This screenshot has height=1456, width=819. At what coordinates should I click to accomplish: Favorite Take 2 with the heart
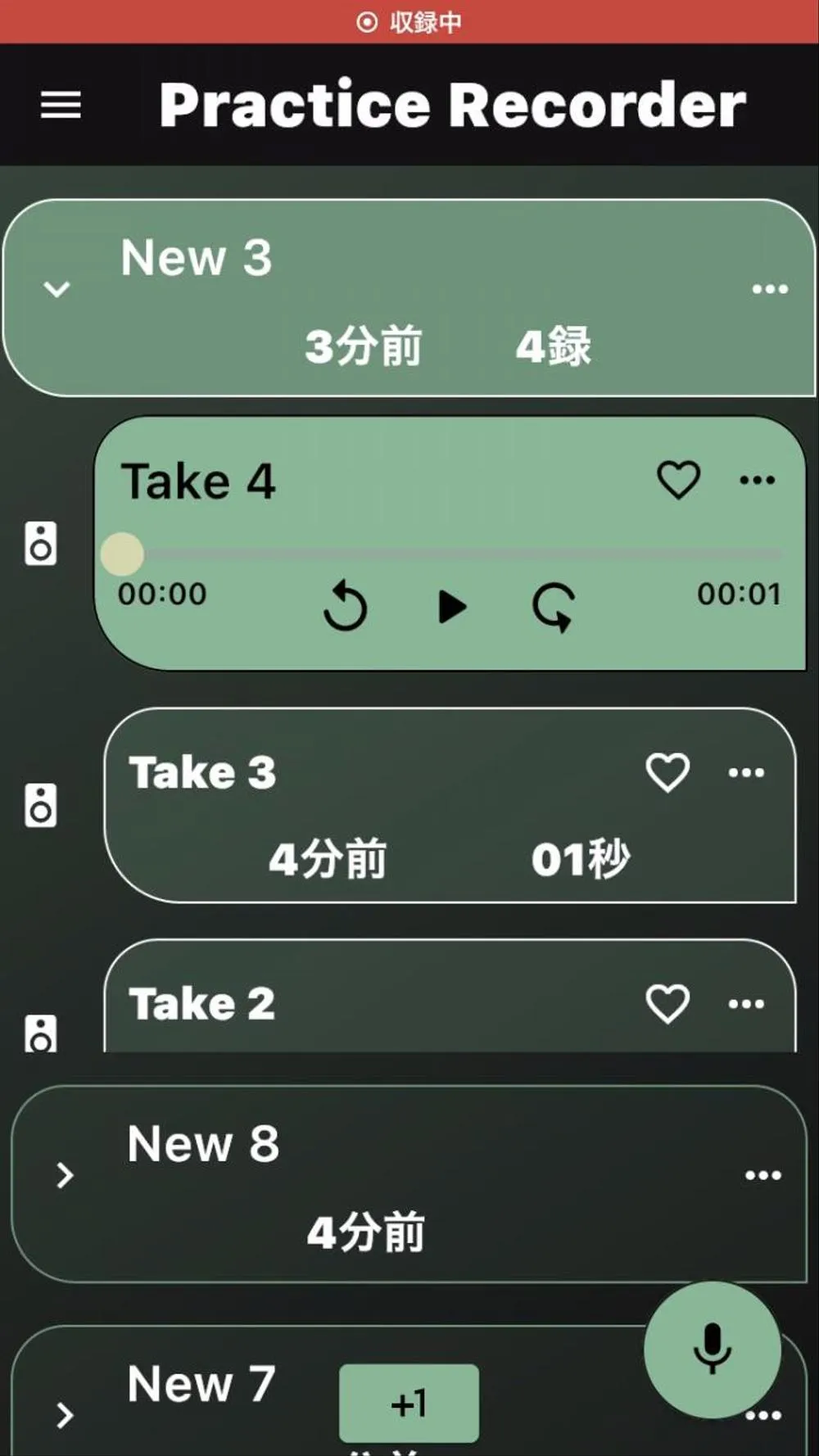[667, 1004]
